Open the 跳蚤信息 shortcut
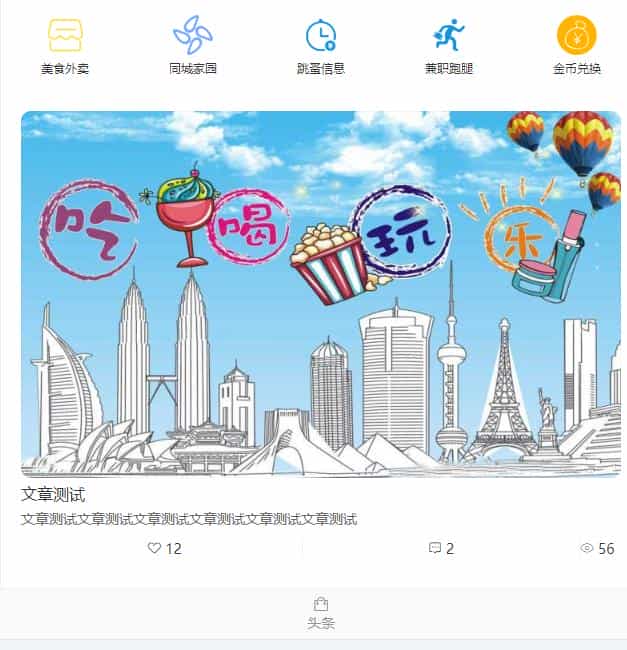This screenshot has height=650, width=627. pos(321,45)
